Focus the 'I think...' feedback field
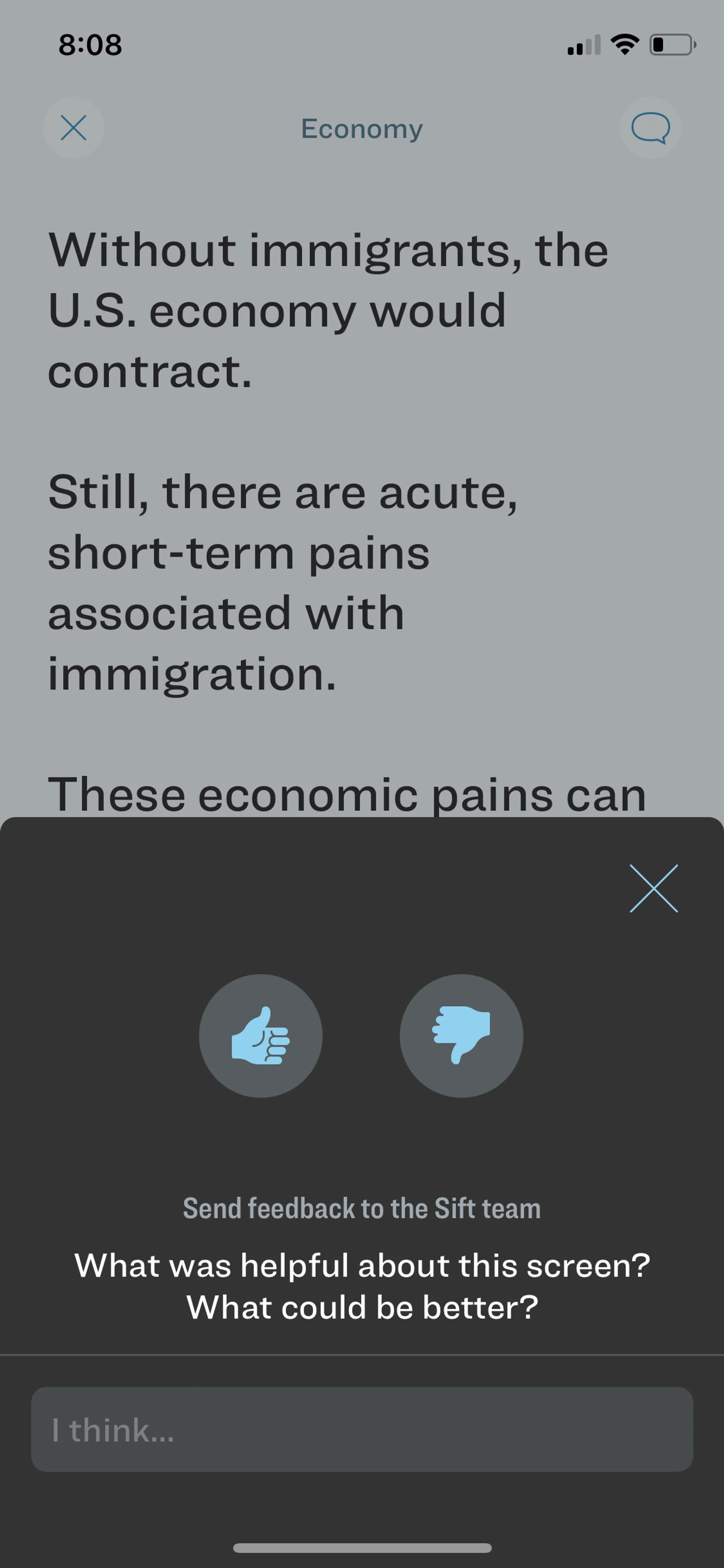The width and height of the screenshot is (724, 1568). coord(361,1429)
